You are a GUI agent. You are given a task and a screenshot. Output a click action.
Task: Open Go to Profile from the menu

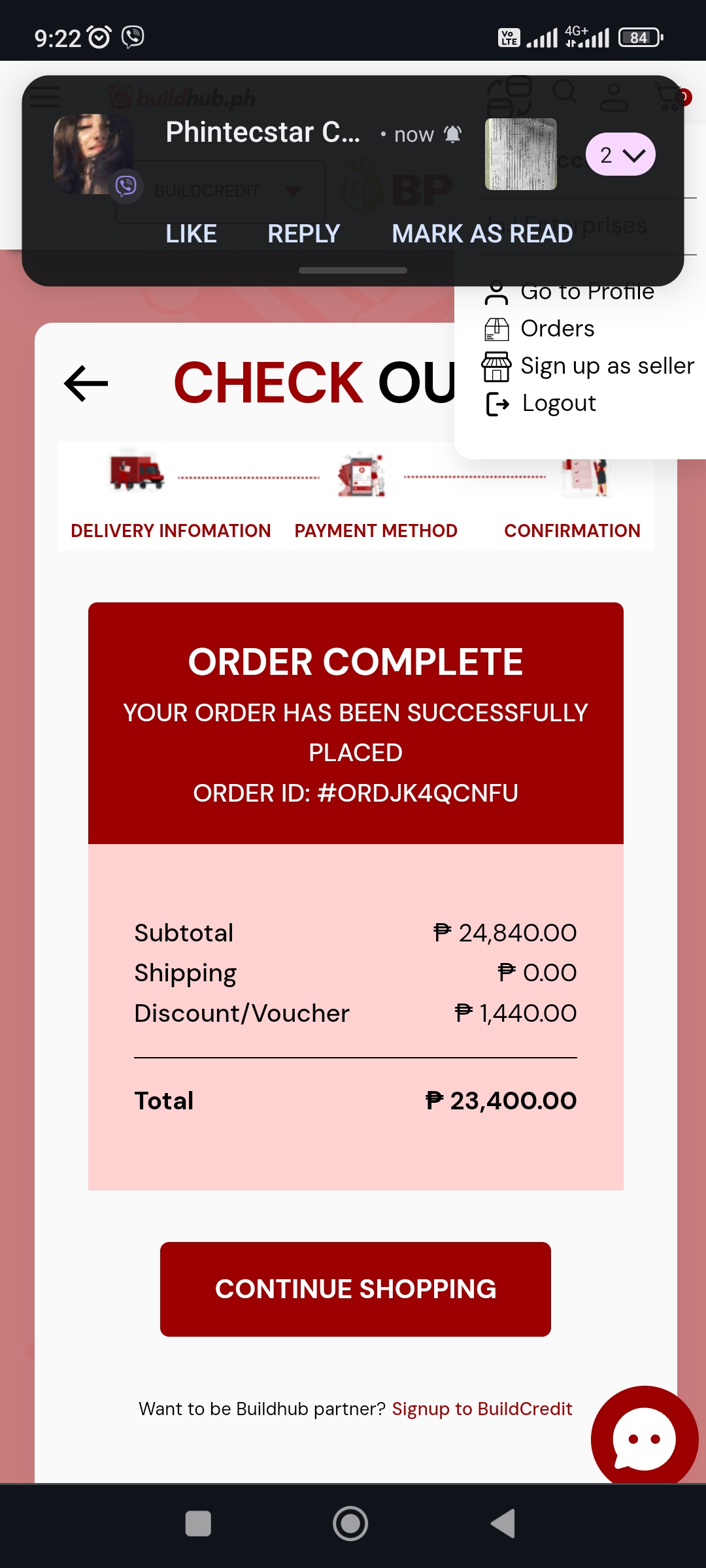click(586, 292)
